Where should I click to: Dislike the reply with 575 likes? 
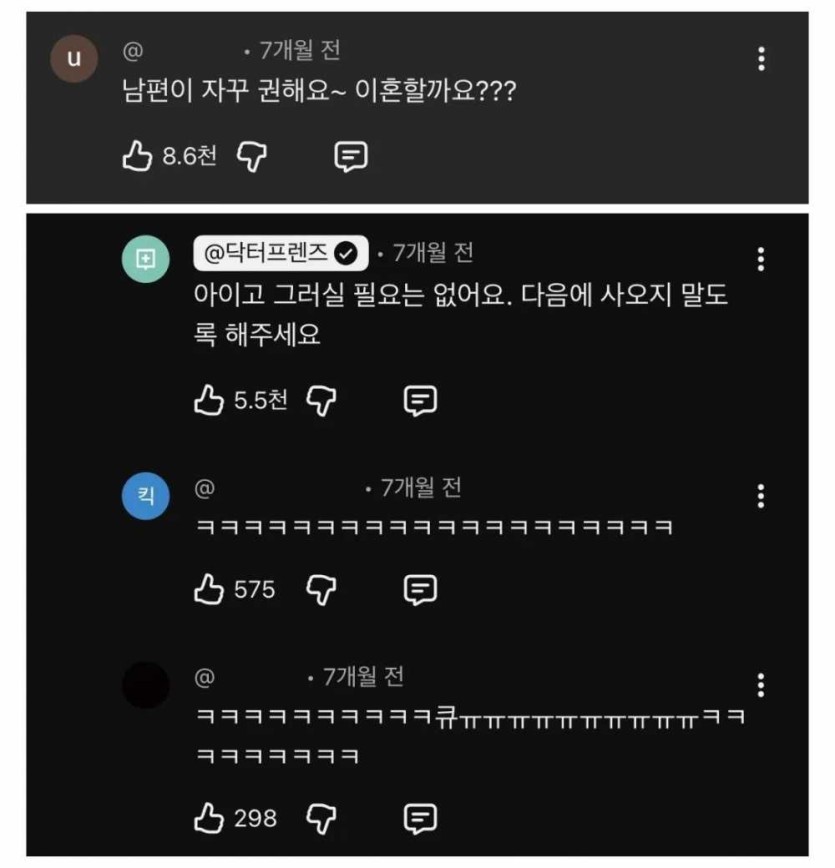pos(321,590)
